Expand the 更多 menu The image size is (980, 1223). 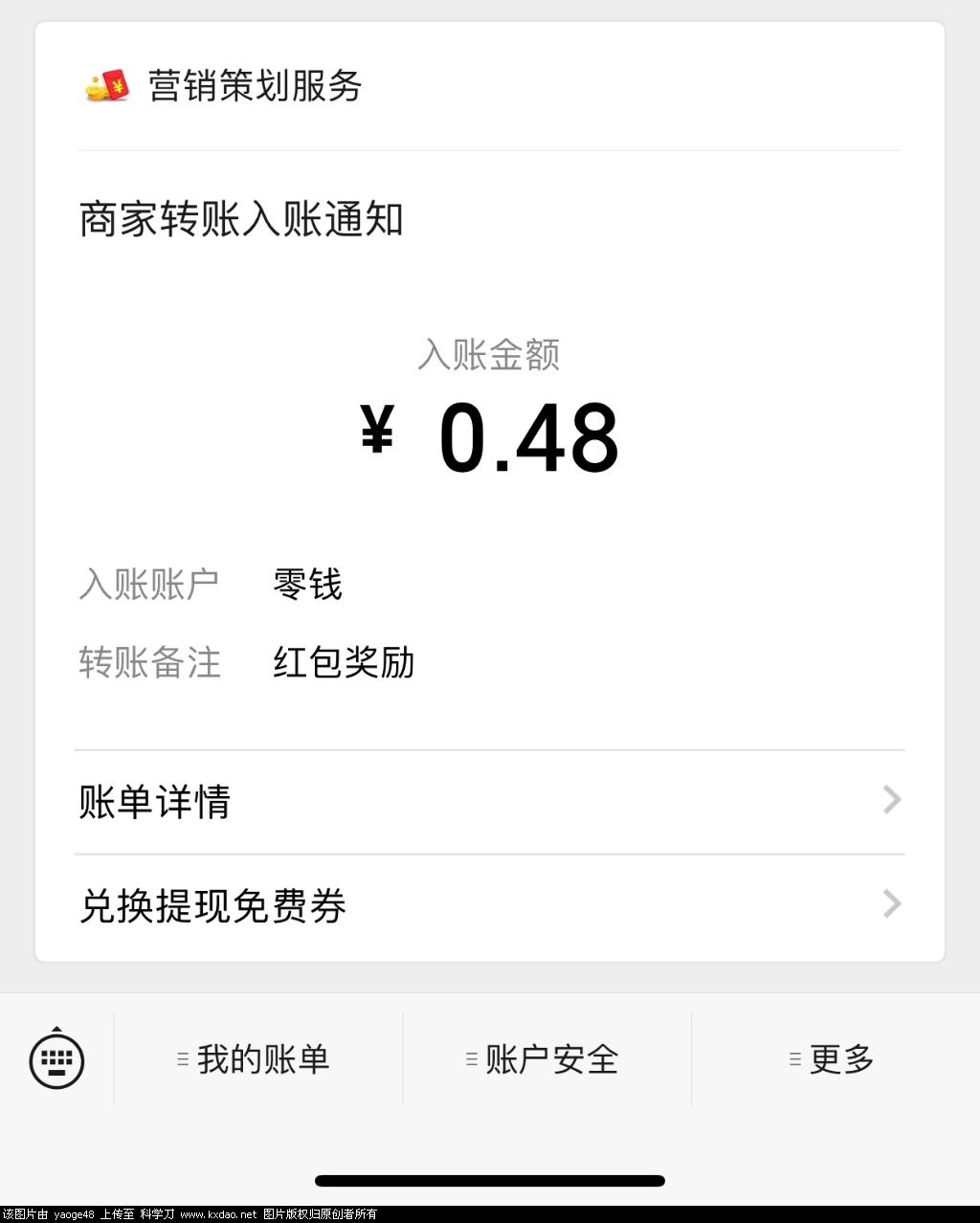[x=835, y=1059]
